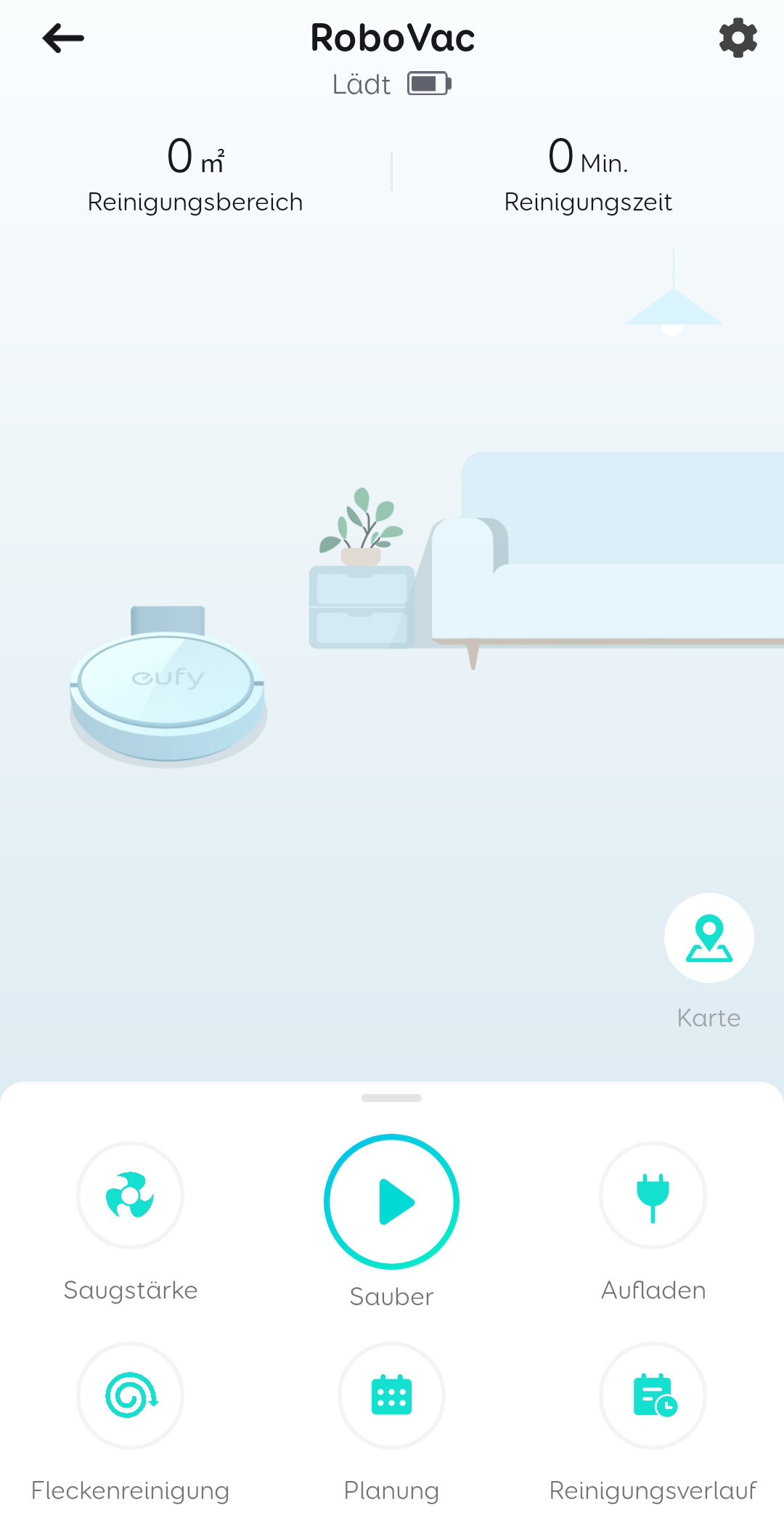
Task: Open the Karte map view
Action: [x=709, y=938]
